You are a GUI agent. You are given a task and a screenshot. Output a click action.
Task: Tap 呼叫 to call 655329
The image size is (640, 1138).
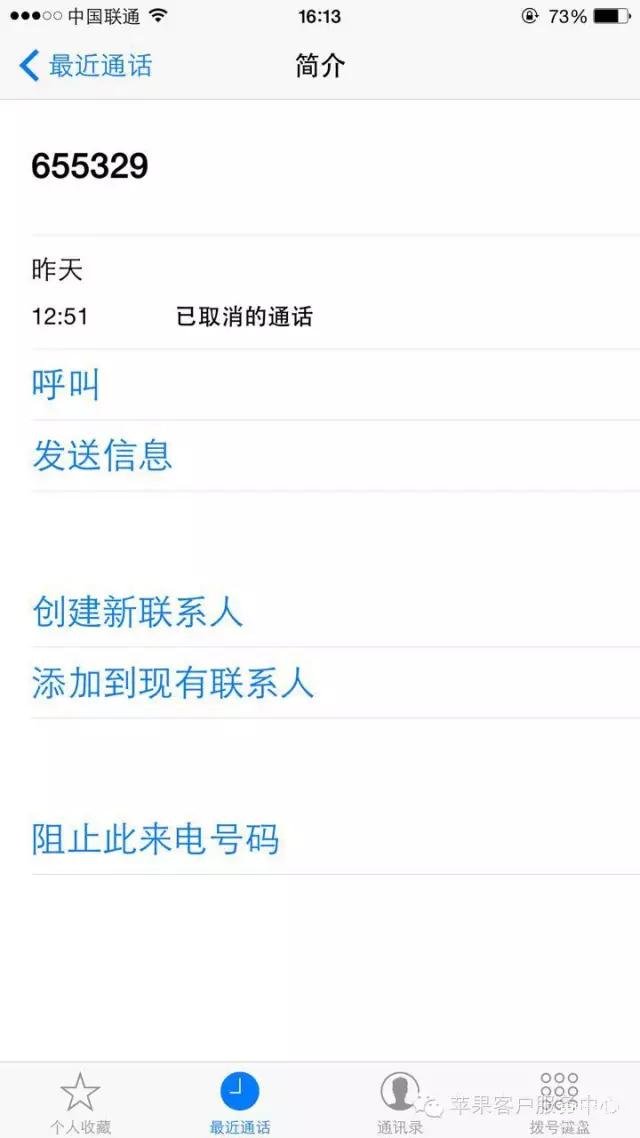[66, 385]
